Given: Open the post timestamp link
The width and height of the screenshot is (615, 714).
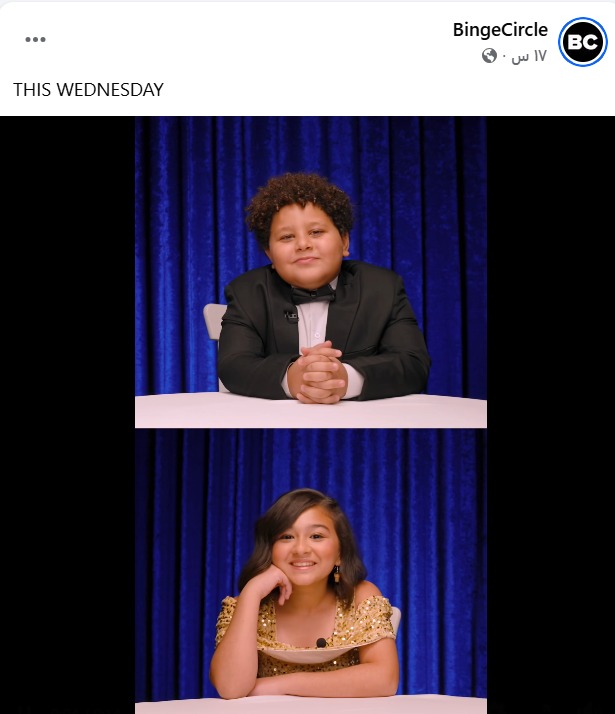Looking at the screenshot, I should pyautogui.click(x=530, y=56).
